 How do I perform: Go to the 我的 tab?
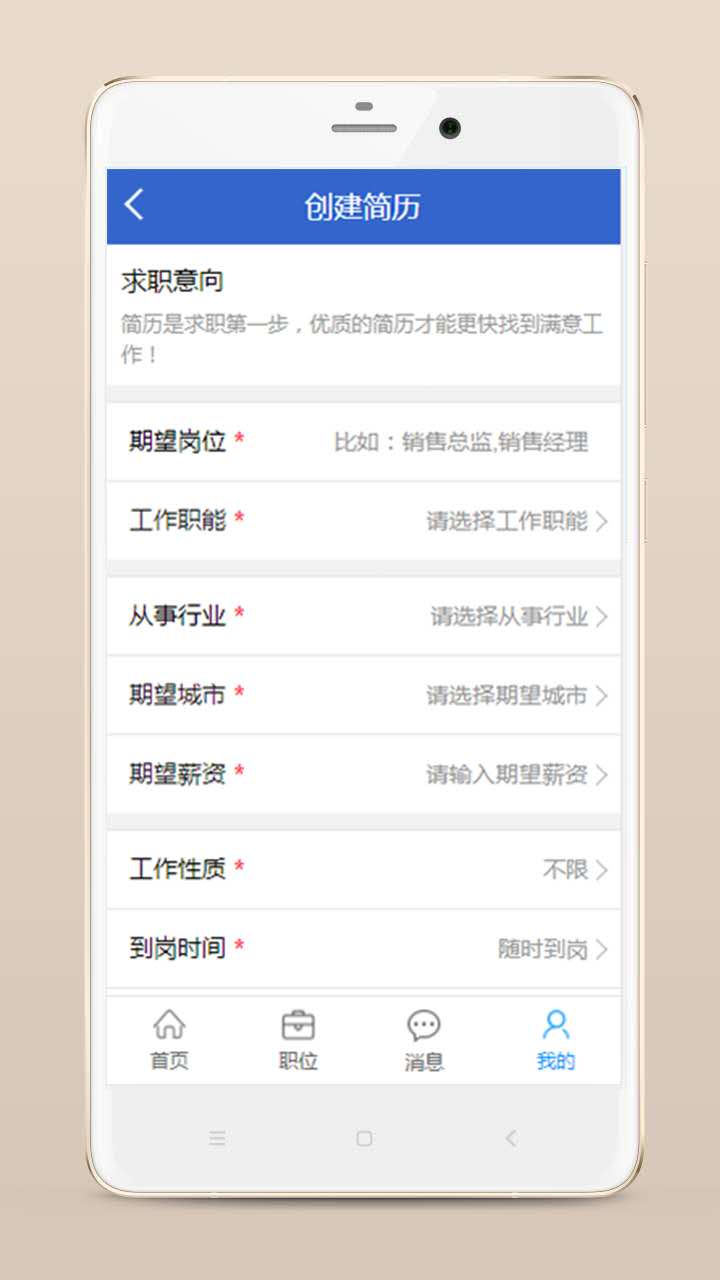click(555, 1040)
